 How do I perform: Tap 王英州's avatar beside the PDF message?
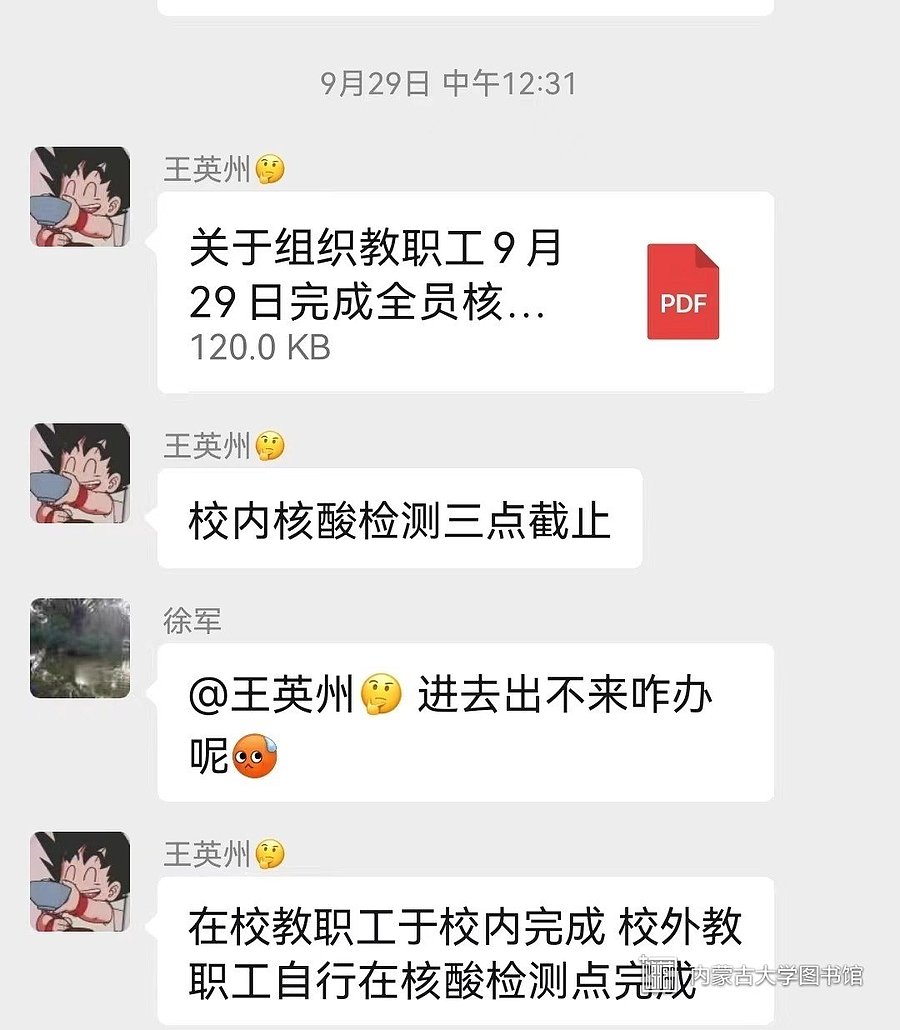click(80, 197)
